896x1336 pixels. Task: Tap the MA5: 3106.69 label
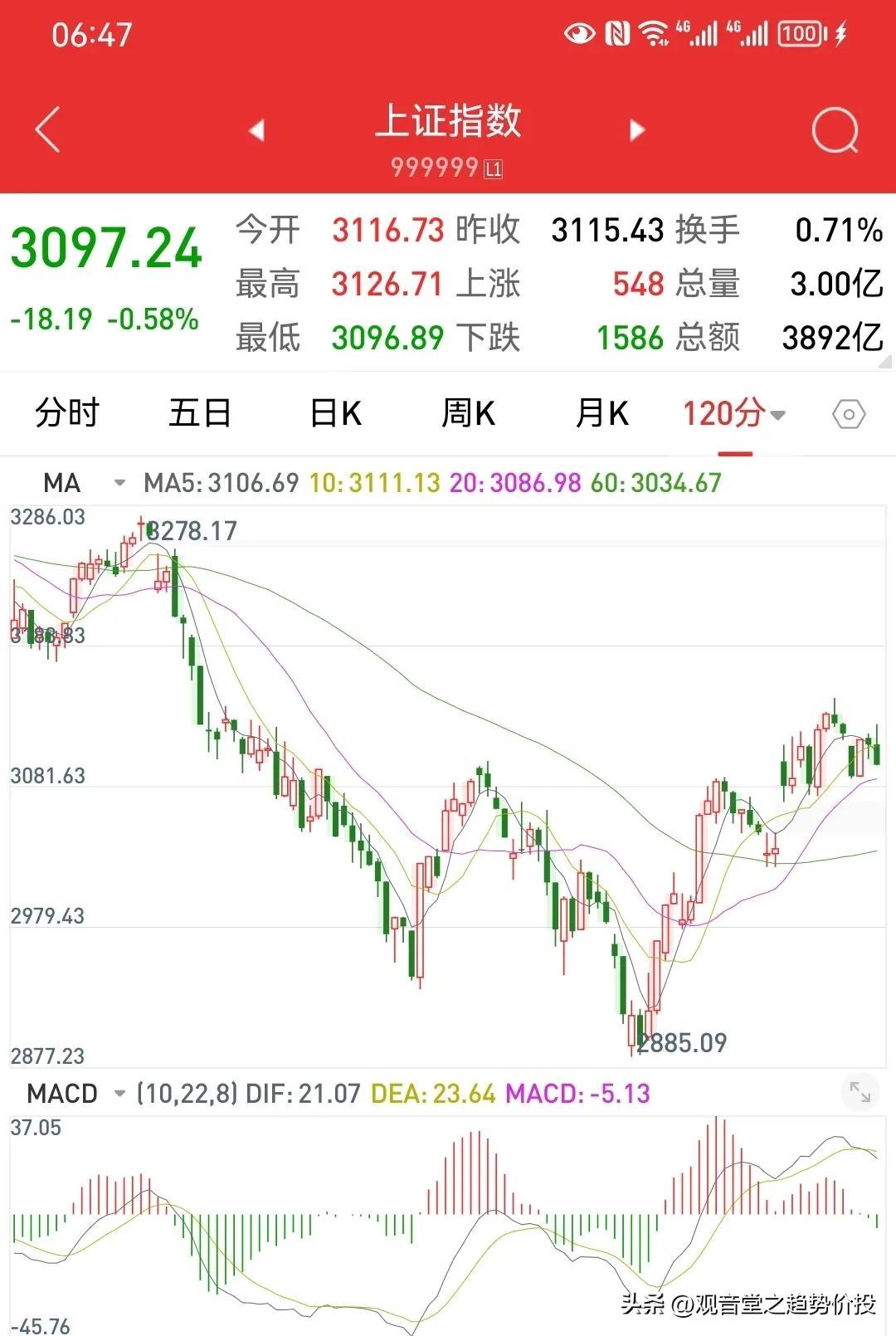(219, 482)
